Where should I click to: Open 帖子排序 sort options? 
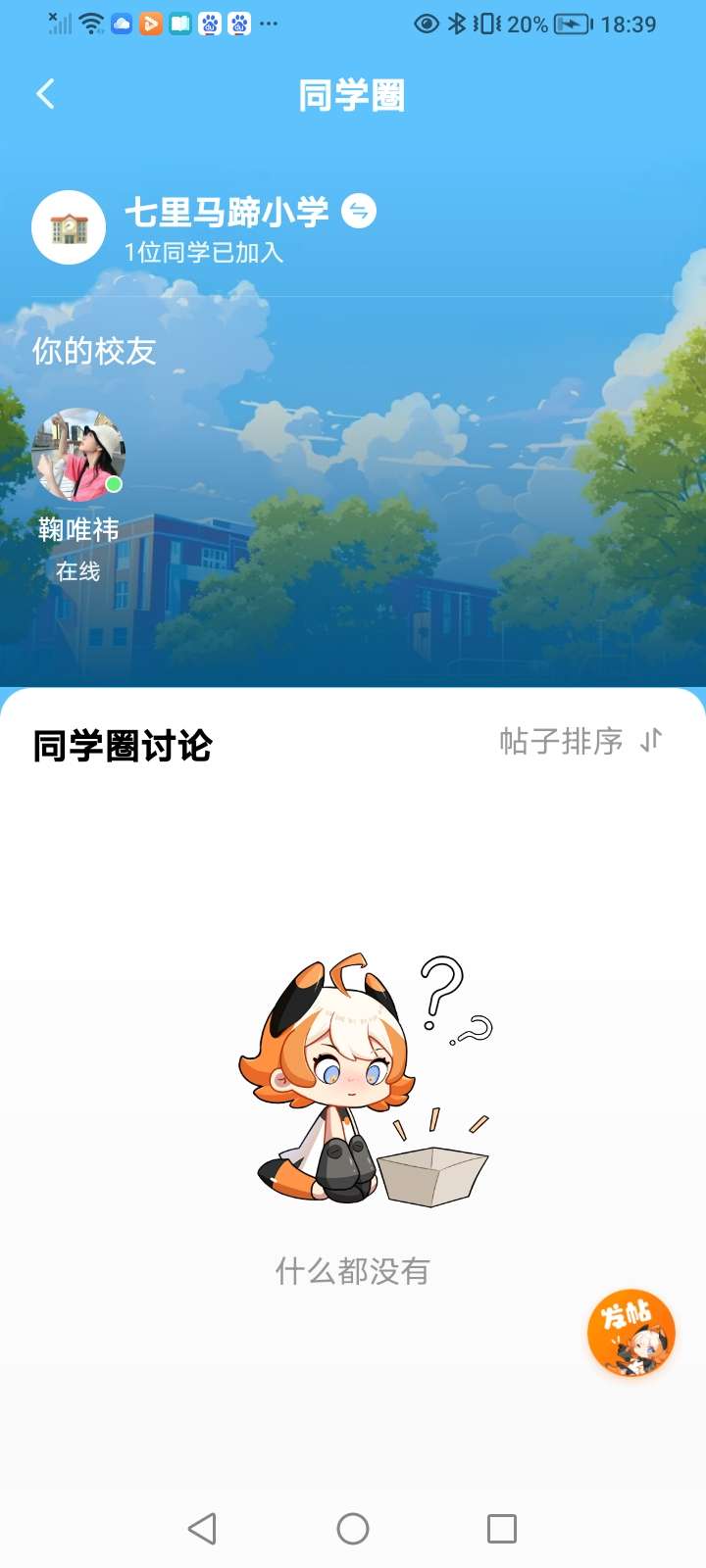(580, 741)
